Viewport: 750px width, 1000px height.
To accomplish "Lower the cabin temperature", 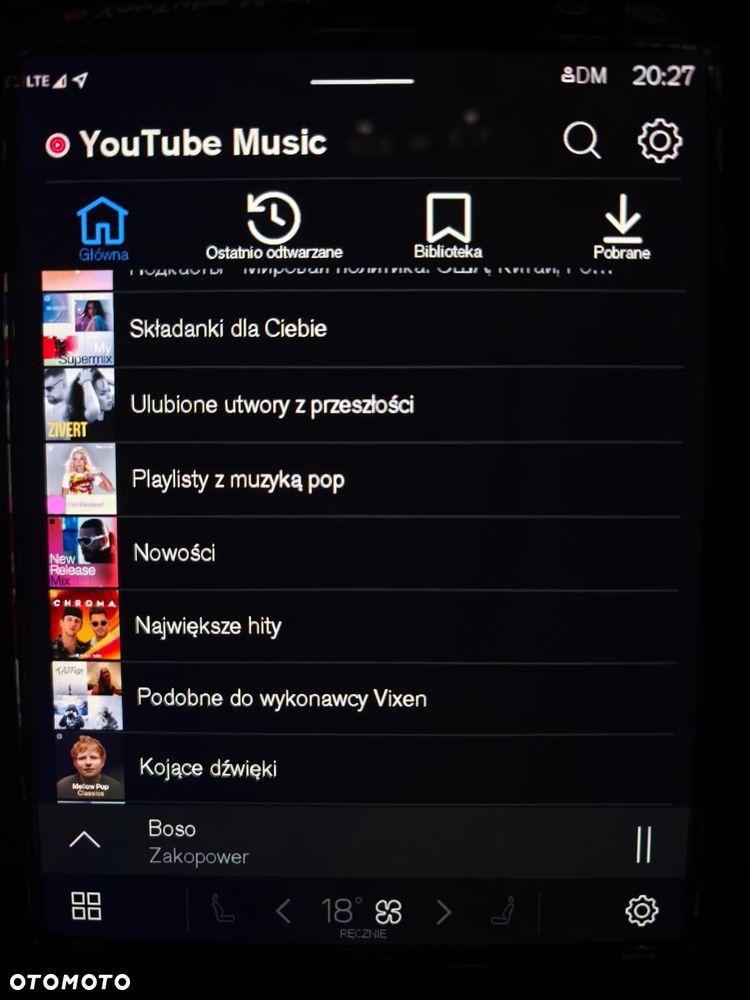I will pos(283,911).
